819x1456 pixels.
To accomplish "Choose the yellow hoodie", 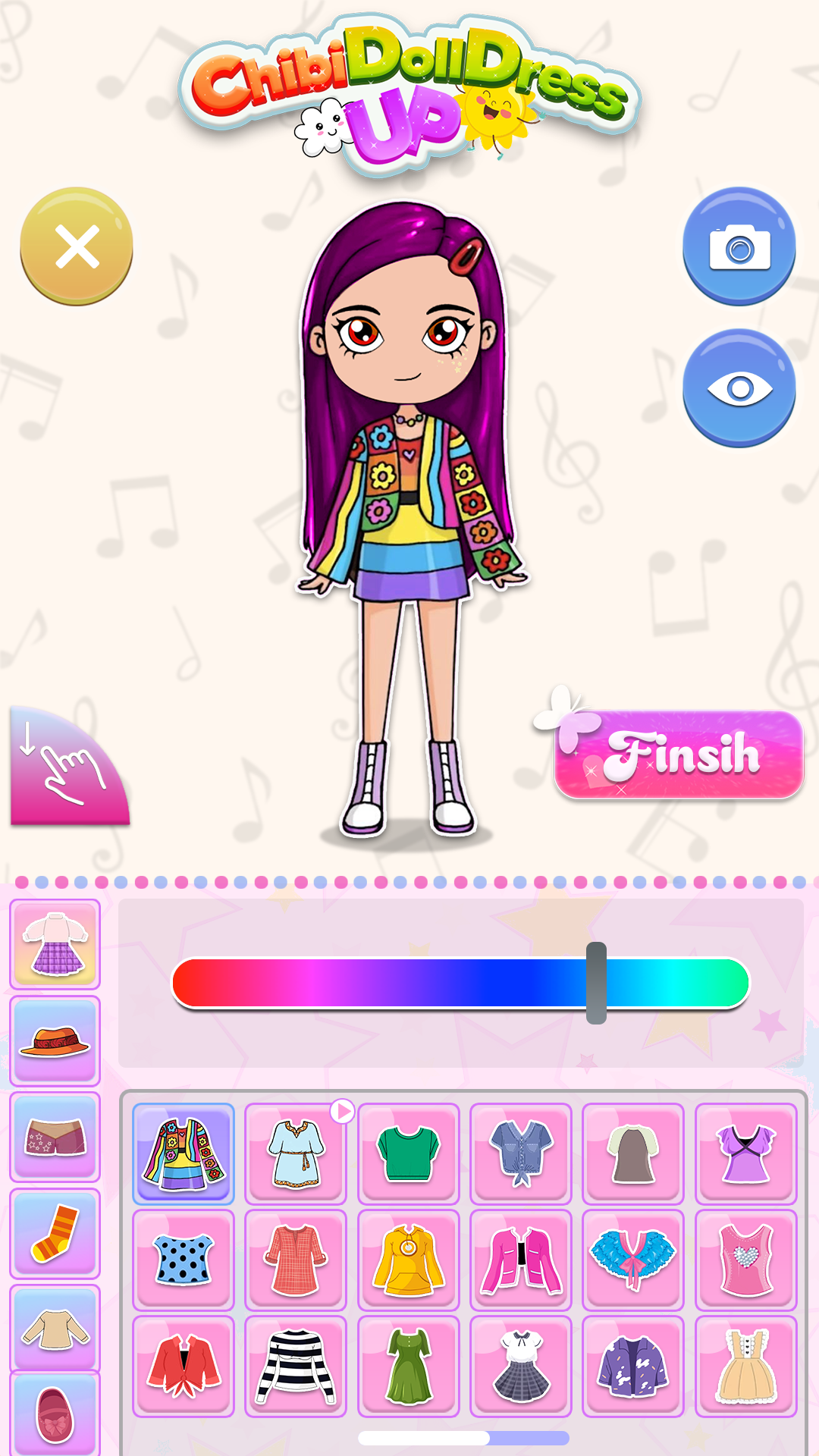I will [x=409, y=1260].
